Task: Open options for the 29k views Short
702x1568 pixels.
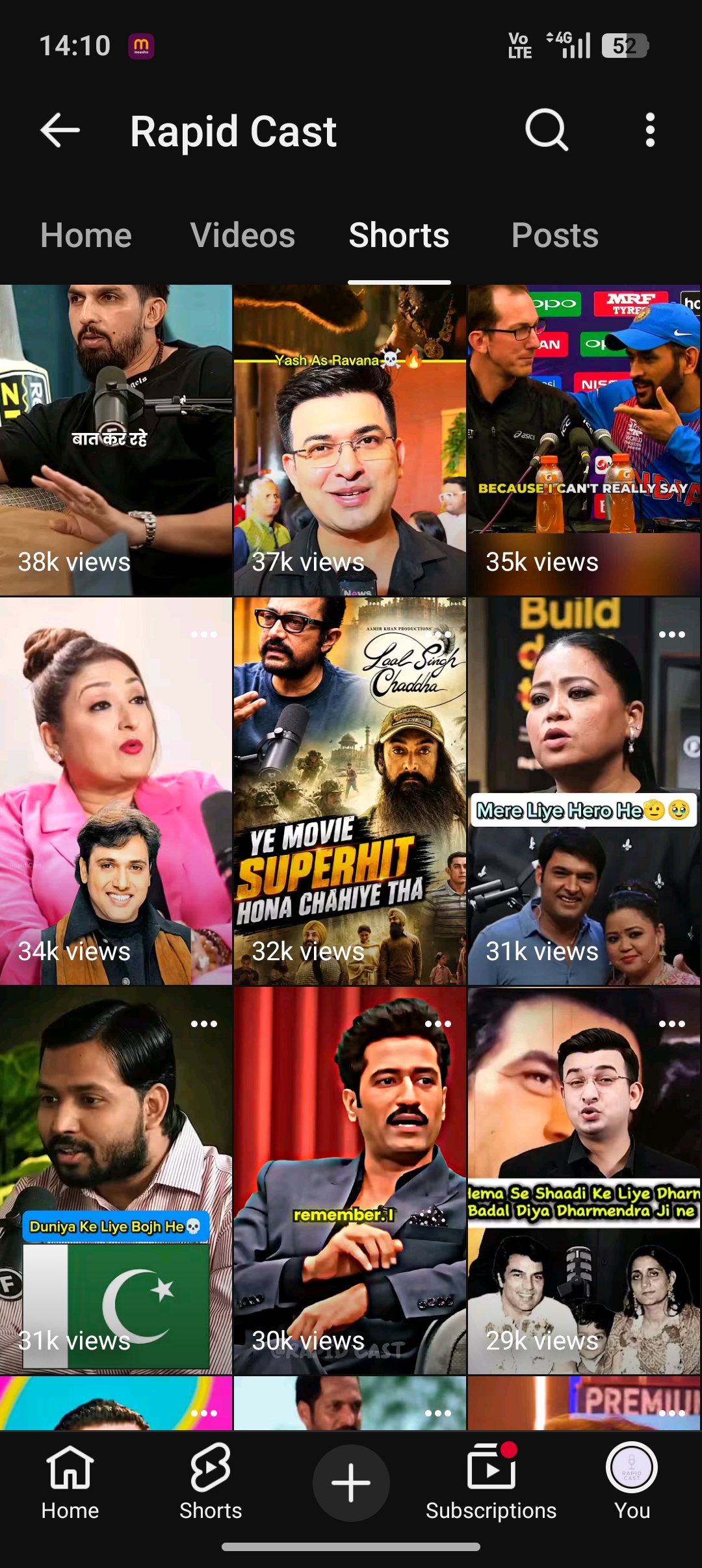Action: [x=671, y=1024]
